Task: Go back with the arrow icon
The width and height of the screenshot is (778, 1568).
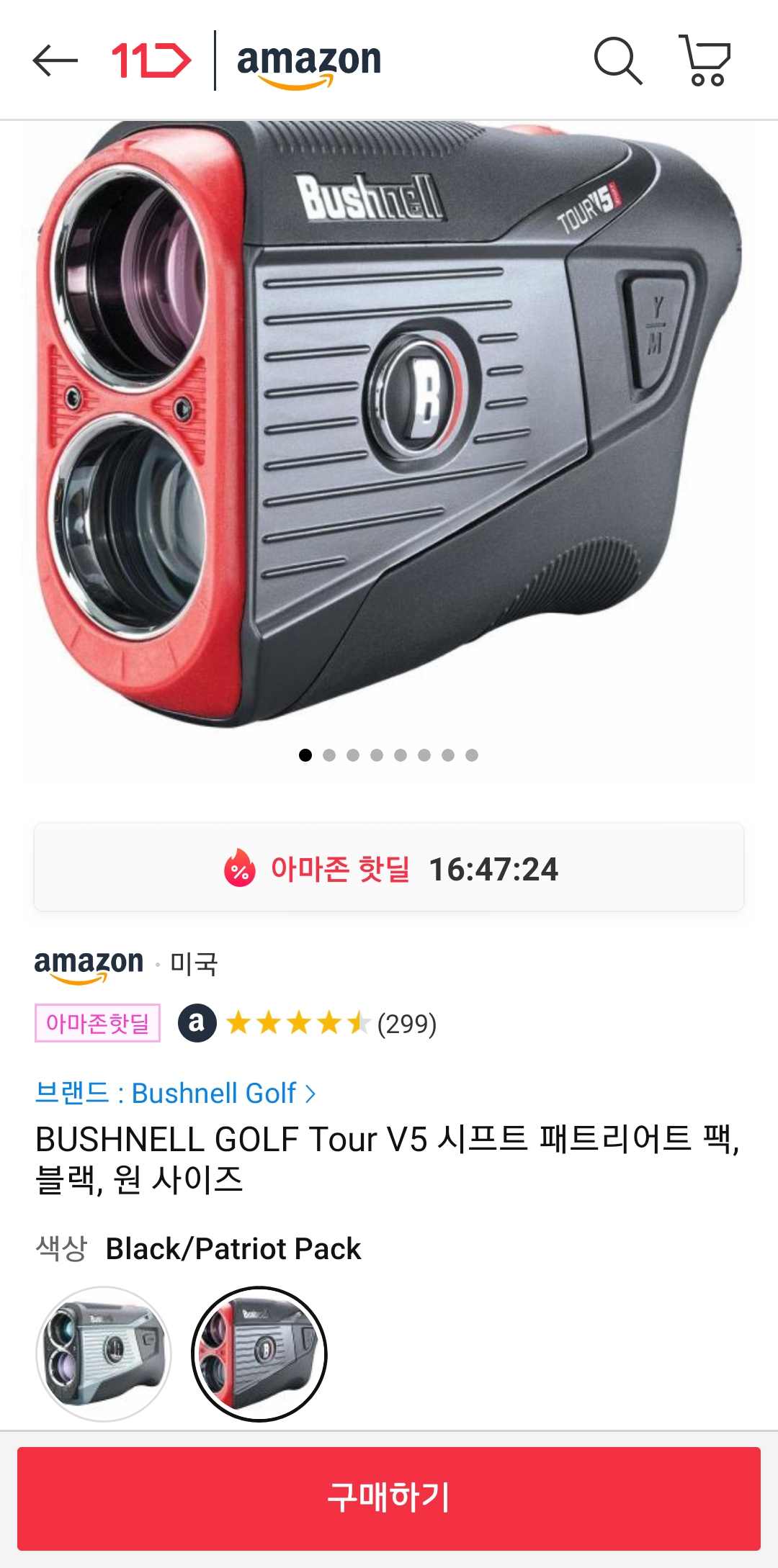Action: 55,60
